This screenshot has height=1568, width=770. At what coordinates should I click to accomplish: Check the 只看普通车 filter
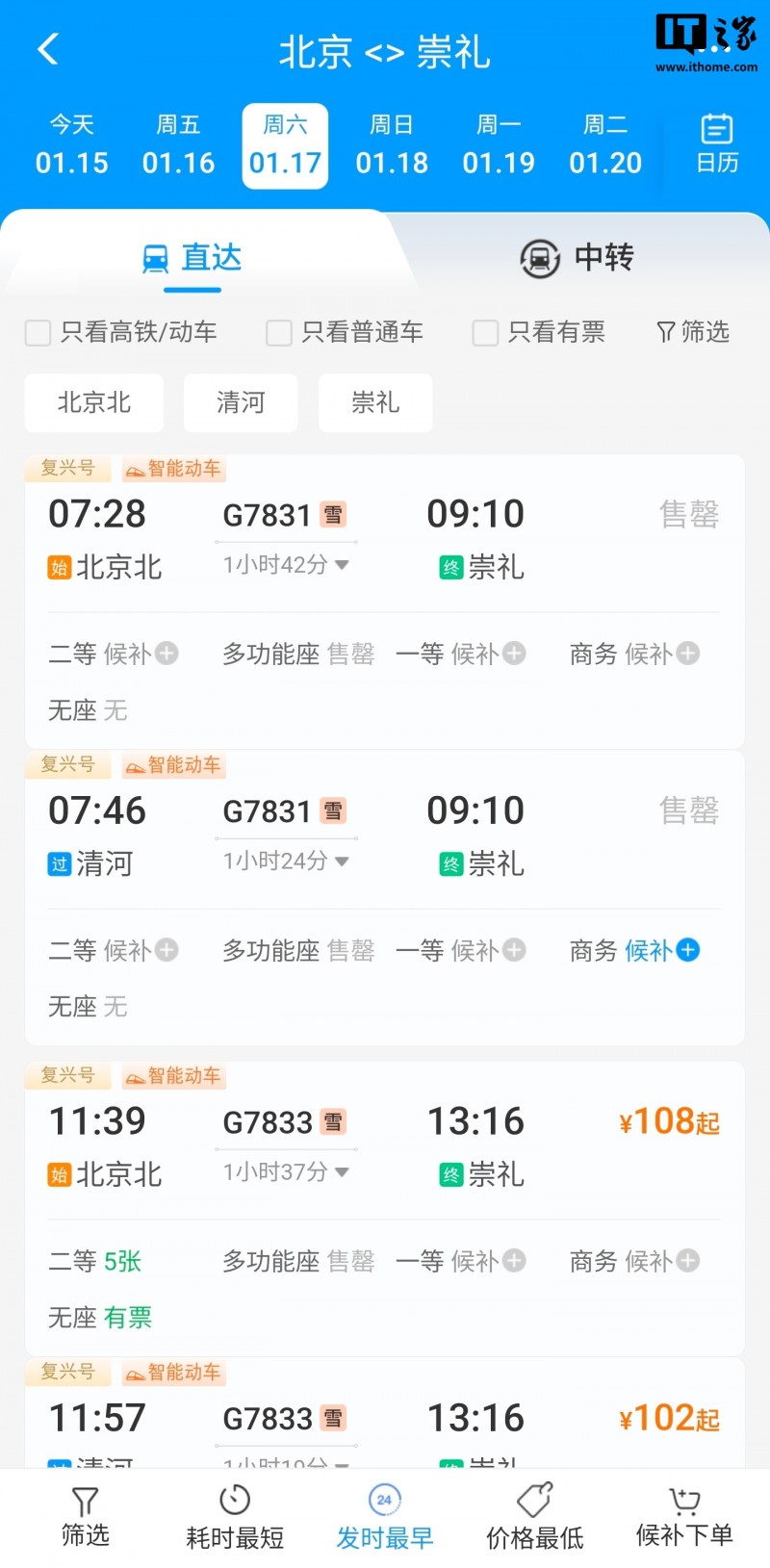coord(278,332)
